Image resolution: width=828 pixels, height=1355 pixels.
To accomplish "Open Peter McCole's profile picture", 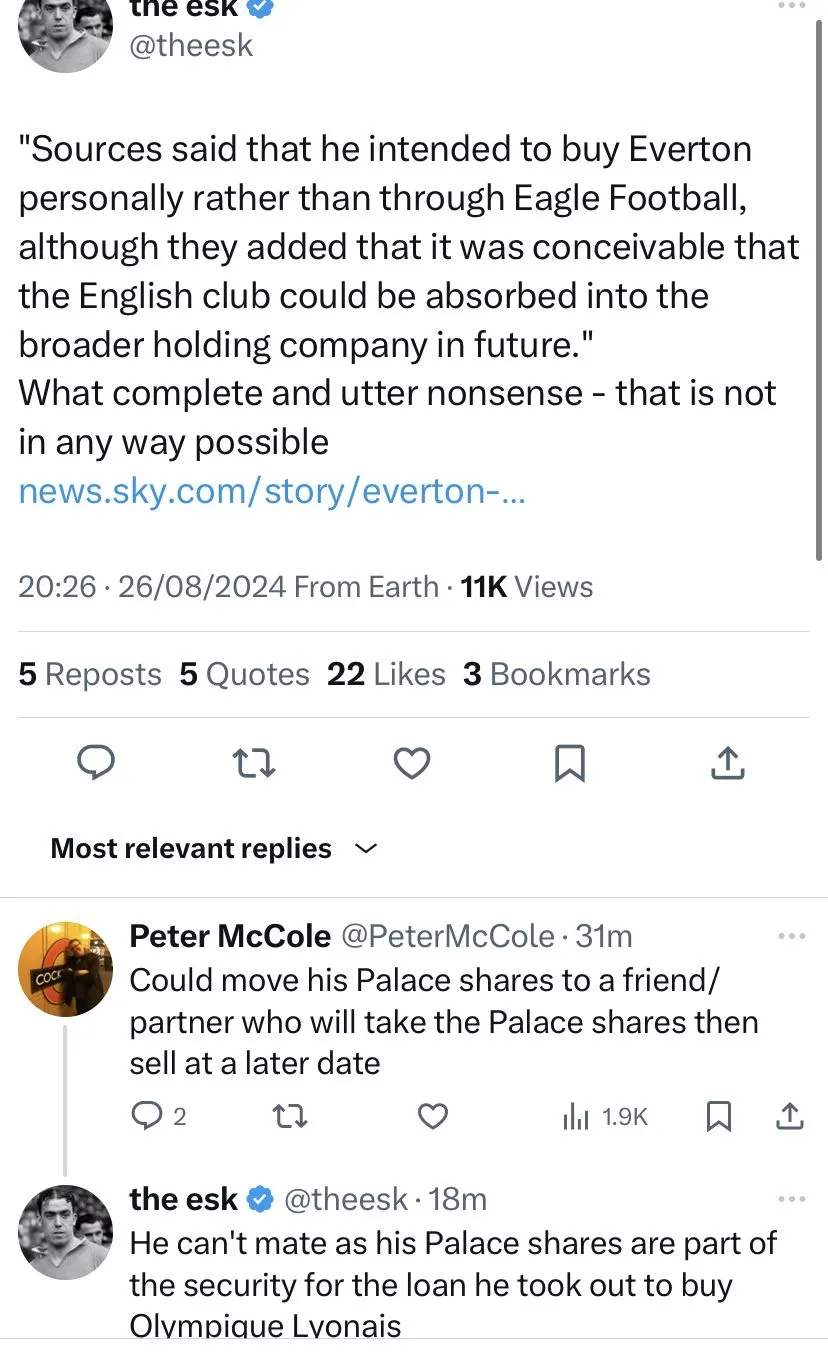I will click(66, 969).
